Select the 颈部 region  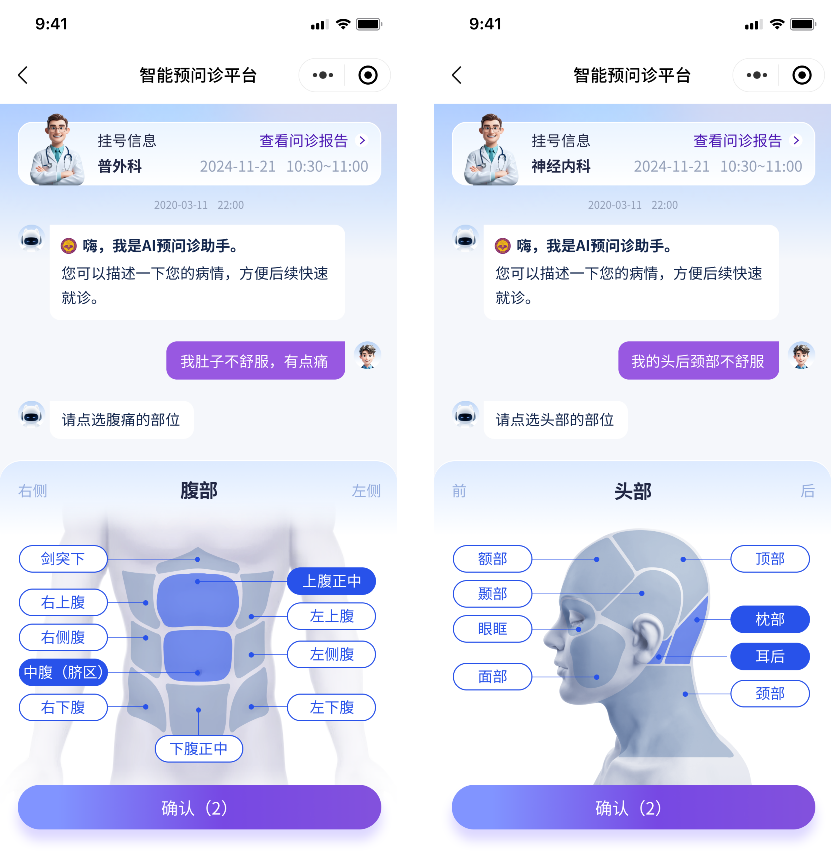pyautogui.click(x=769, y=693)
